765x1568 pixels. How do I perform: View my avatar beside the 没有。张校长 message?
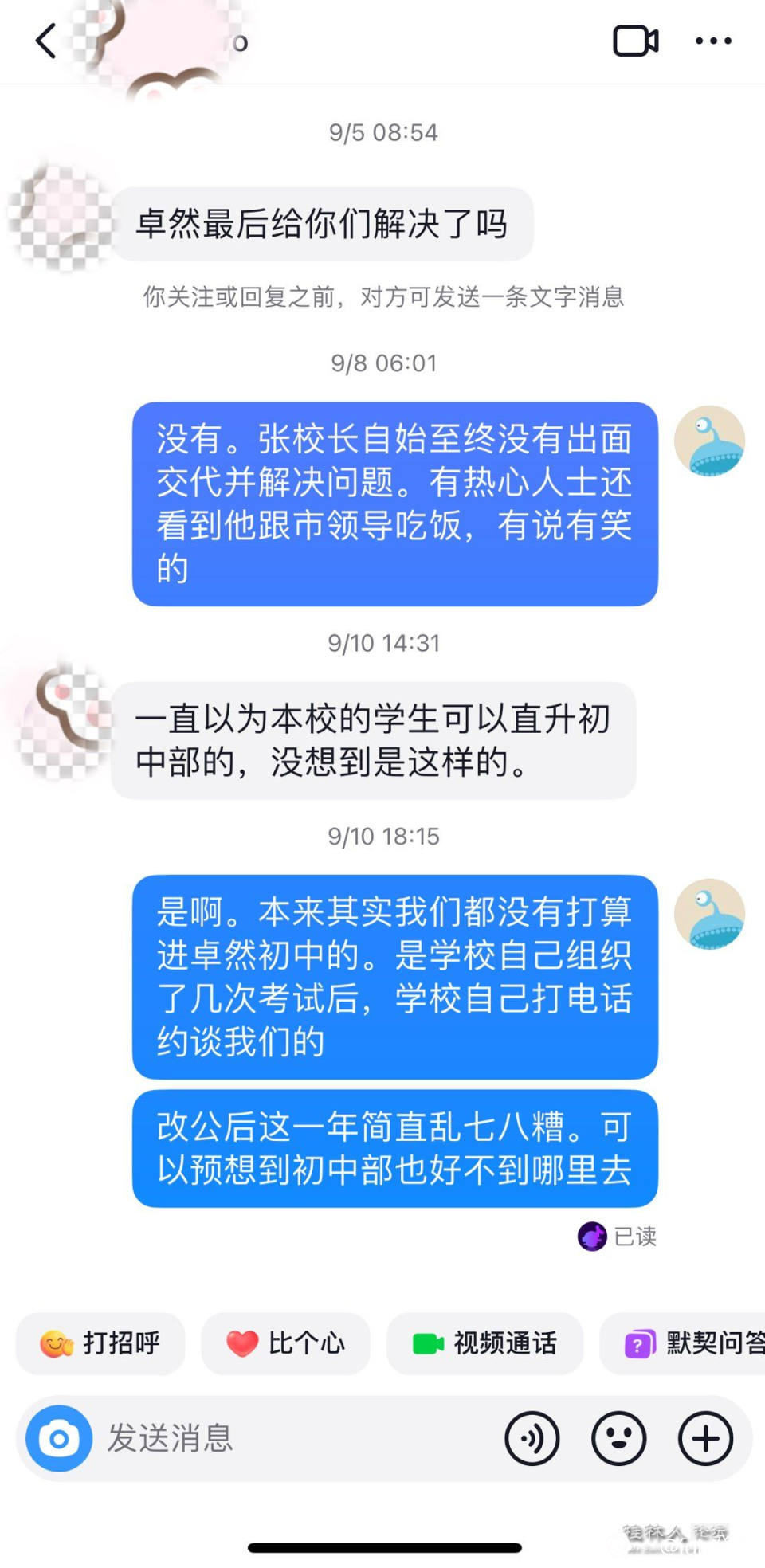[709, 441]
